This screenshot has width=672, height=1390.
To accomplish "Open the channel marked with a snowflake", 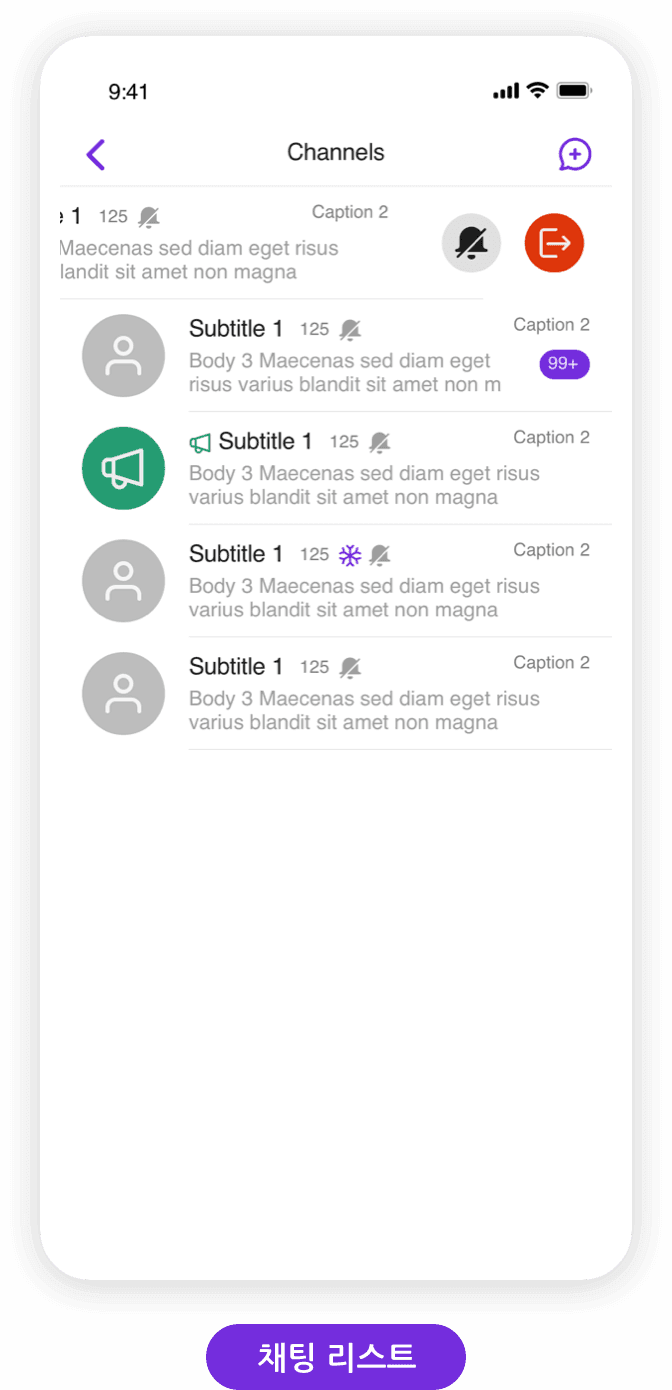I will pos(336,581).
